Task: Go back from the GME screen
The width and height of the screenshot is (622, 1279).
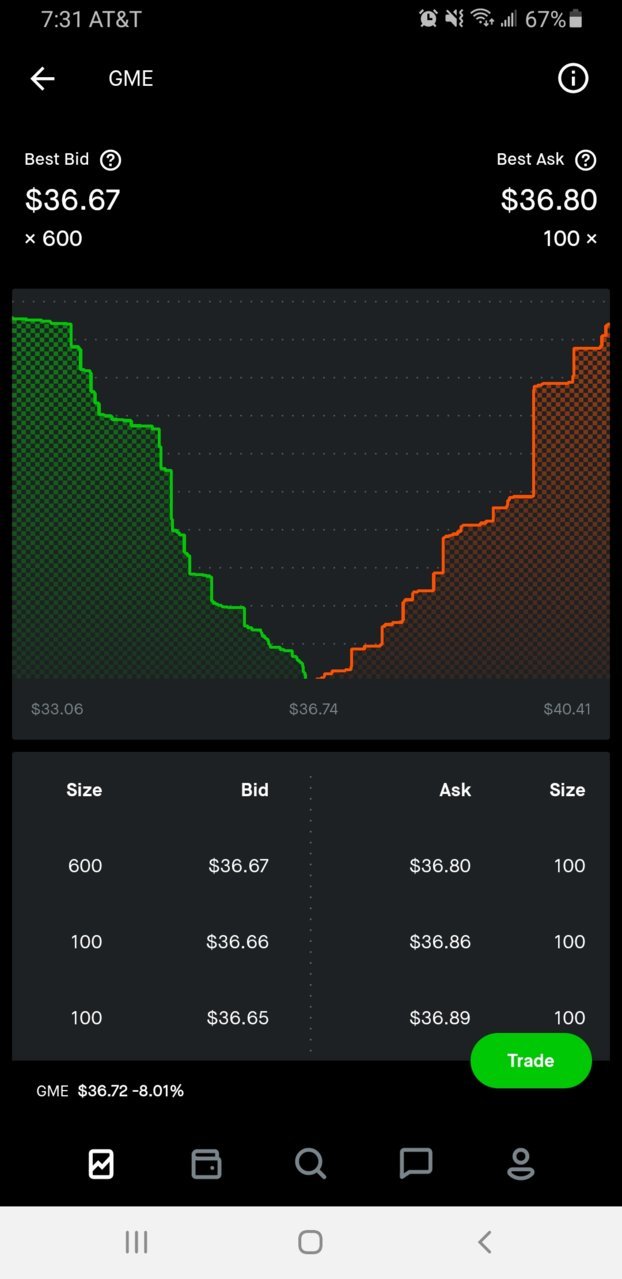Action: [42, 79]
